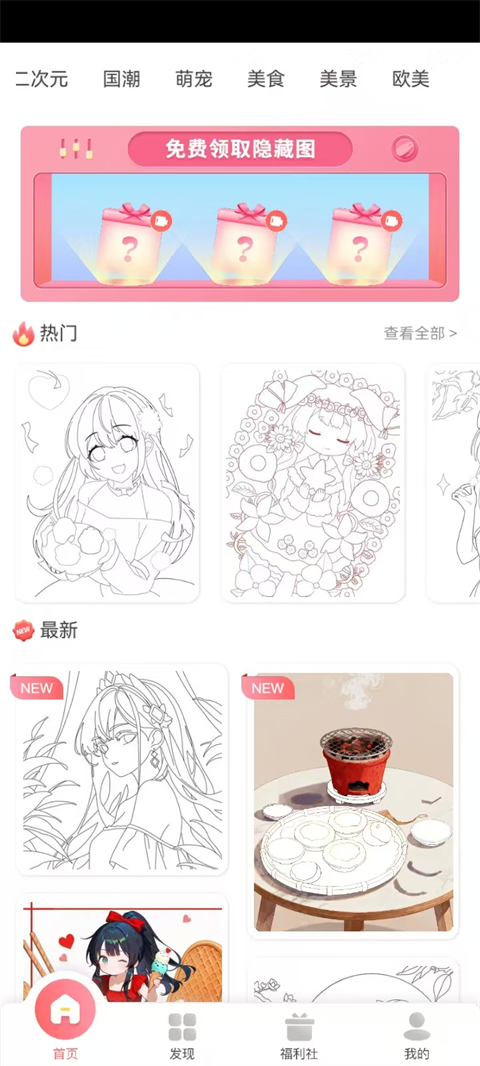Viewport: 480px width, 1066px height.
Task: Select the 欧美 category tab
Action: tap(411, 80)
